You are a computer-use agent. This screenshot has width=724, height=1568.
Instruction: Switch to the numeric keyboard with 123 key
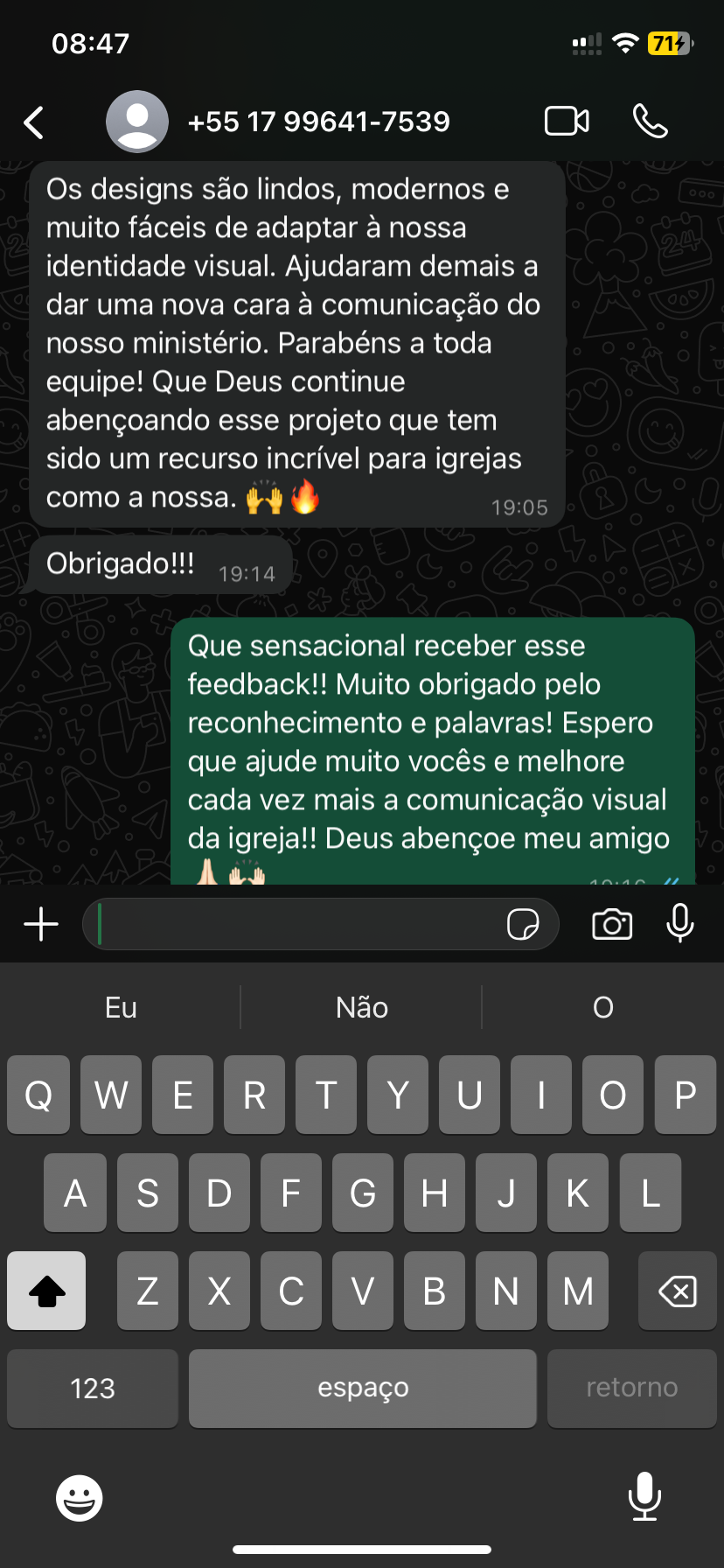pyautogui.click(x=92, y=1388)
